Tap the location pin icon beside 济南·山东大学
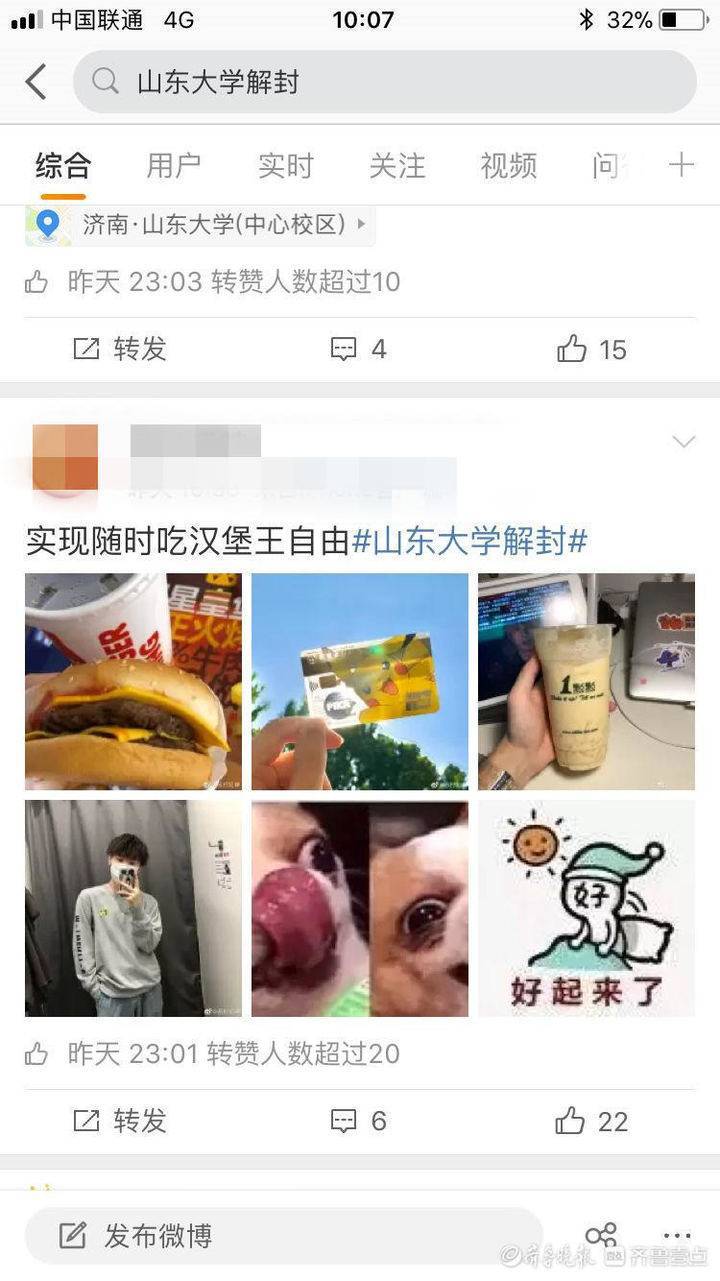 (x=44, y=225)
